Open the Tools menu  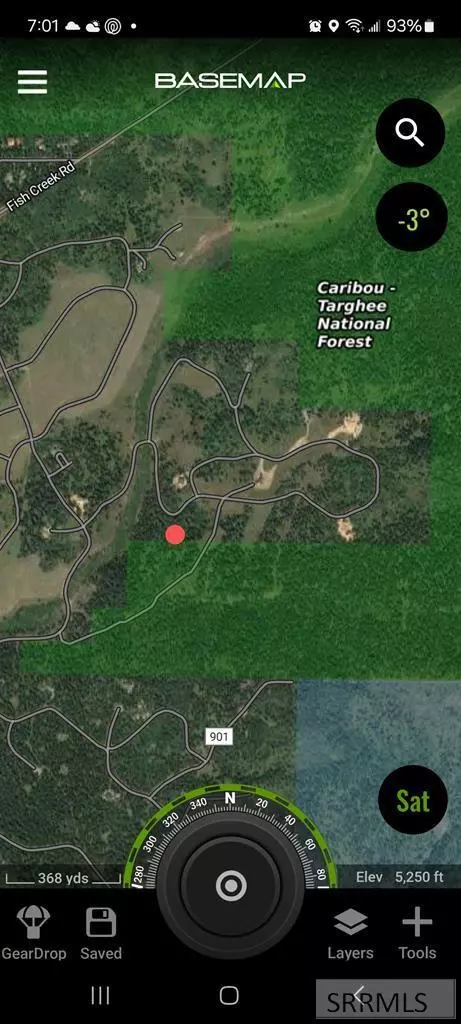tap(417, 933)
